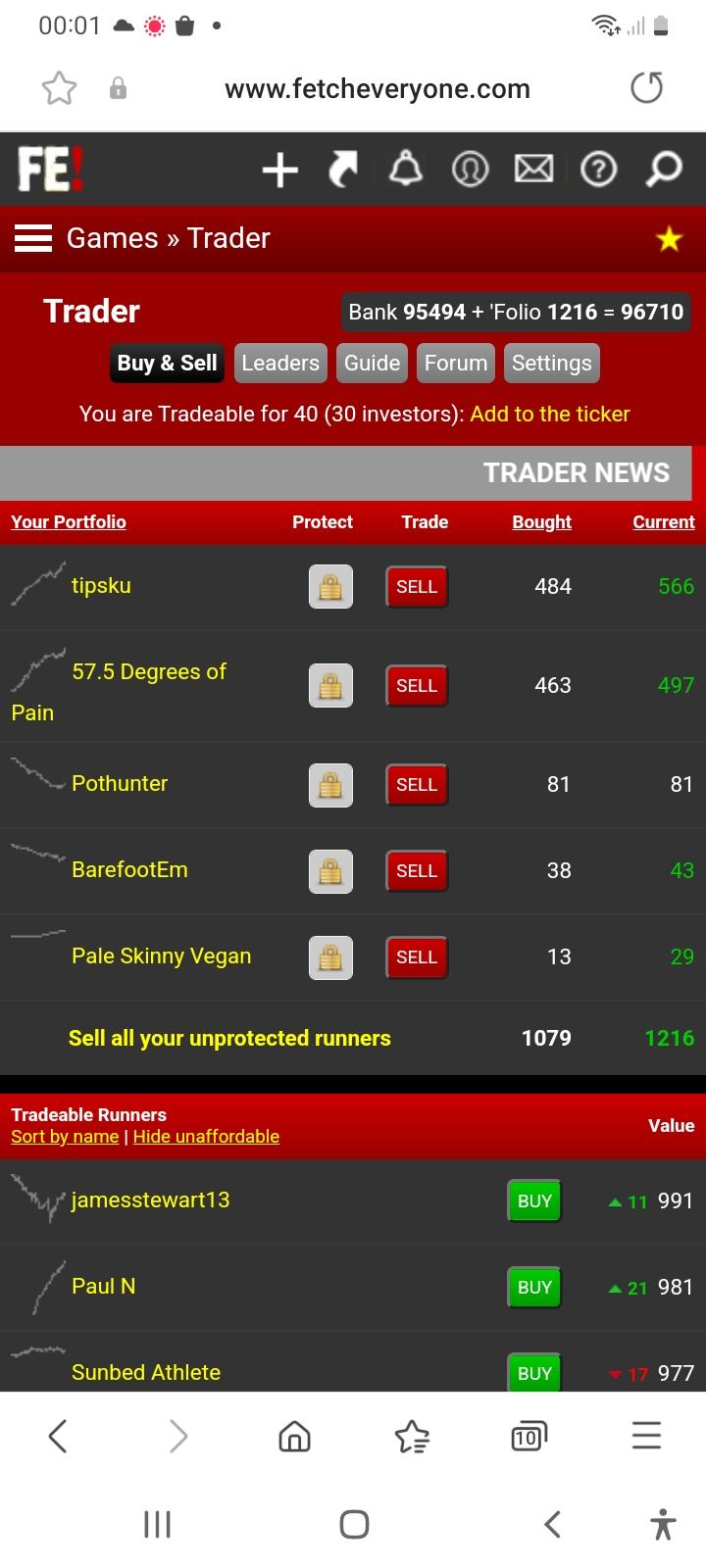Go to the Forum tab
Viewport: 706px width, 1568px height.
coord(456,363)
